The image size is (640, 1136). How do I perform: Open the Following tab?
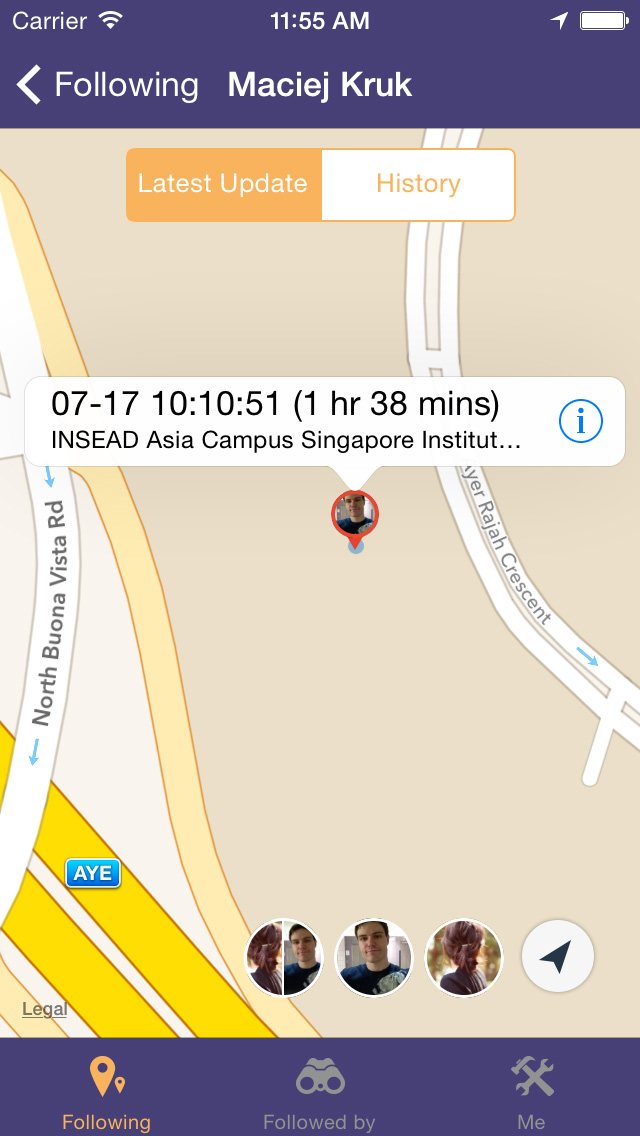[x=106, y=1092]
